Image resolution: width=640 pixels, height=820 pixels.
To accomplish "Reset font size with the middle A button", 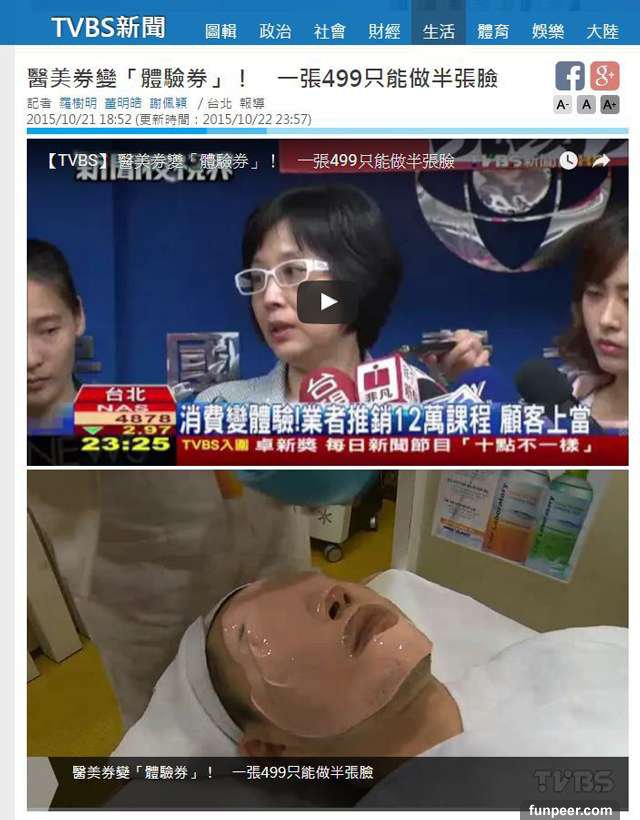I will (586, 105).
